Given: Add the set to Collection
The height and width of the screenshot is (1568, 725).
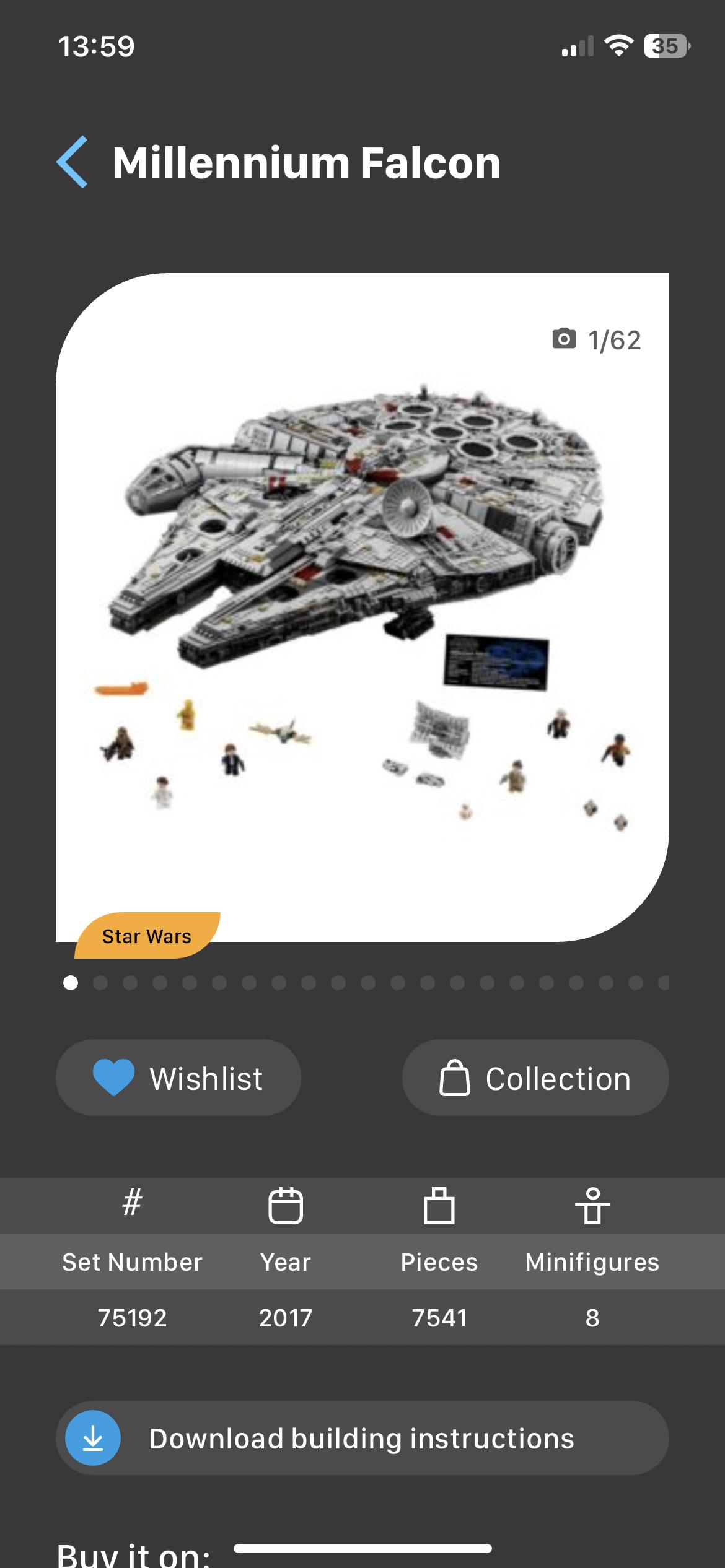Looking at the screenshot, I should pos(535,1078).
